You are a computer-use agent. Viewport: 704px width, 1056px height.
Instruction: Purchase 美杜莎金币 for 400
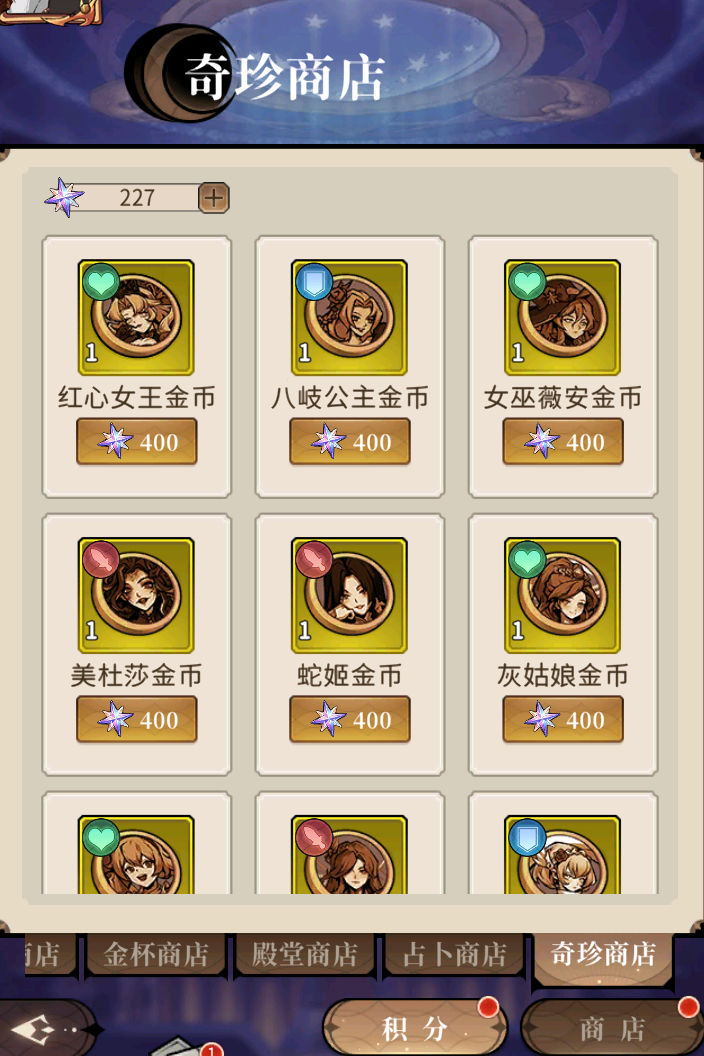[136, 720]
